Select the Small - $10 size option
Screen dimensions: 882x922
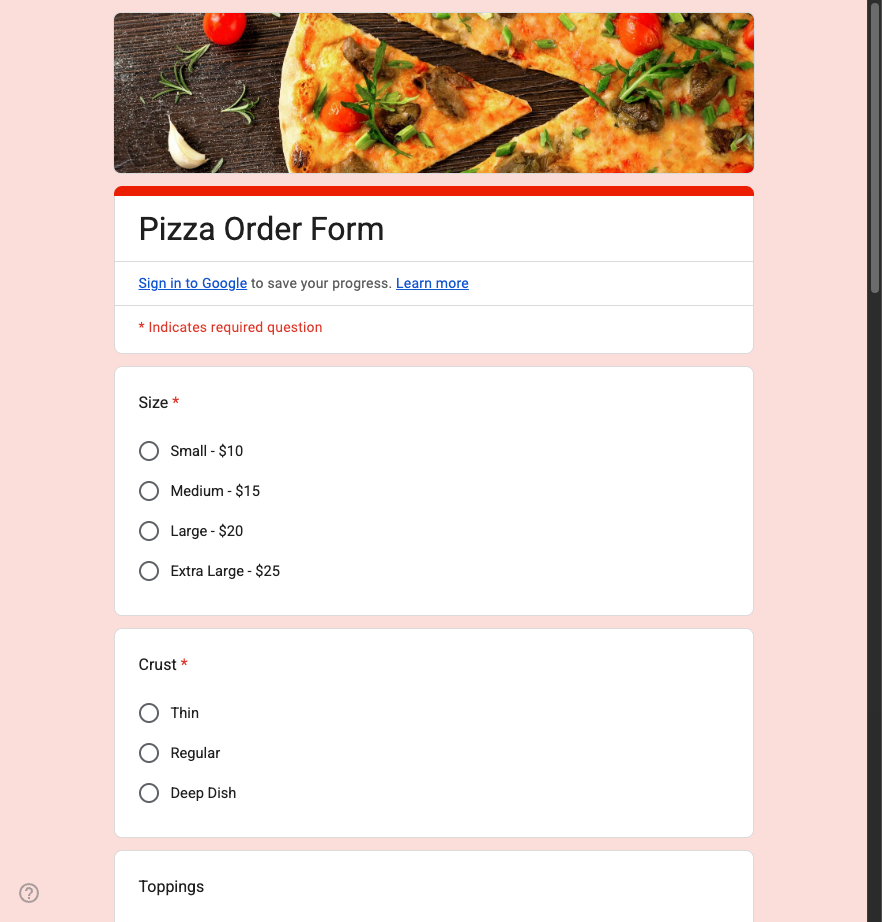point(148,451)
